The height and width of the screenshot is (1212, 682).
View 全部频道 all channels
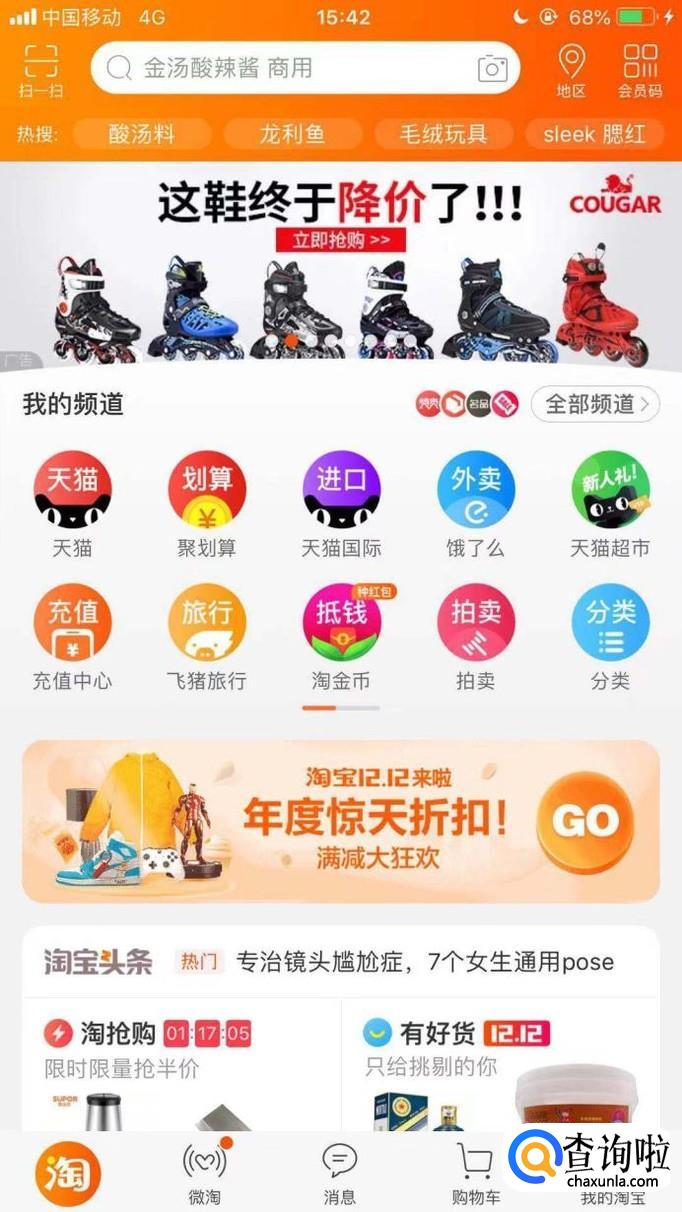[595, 404]
